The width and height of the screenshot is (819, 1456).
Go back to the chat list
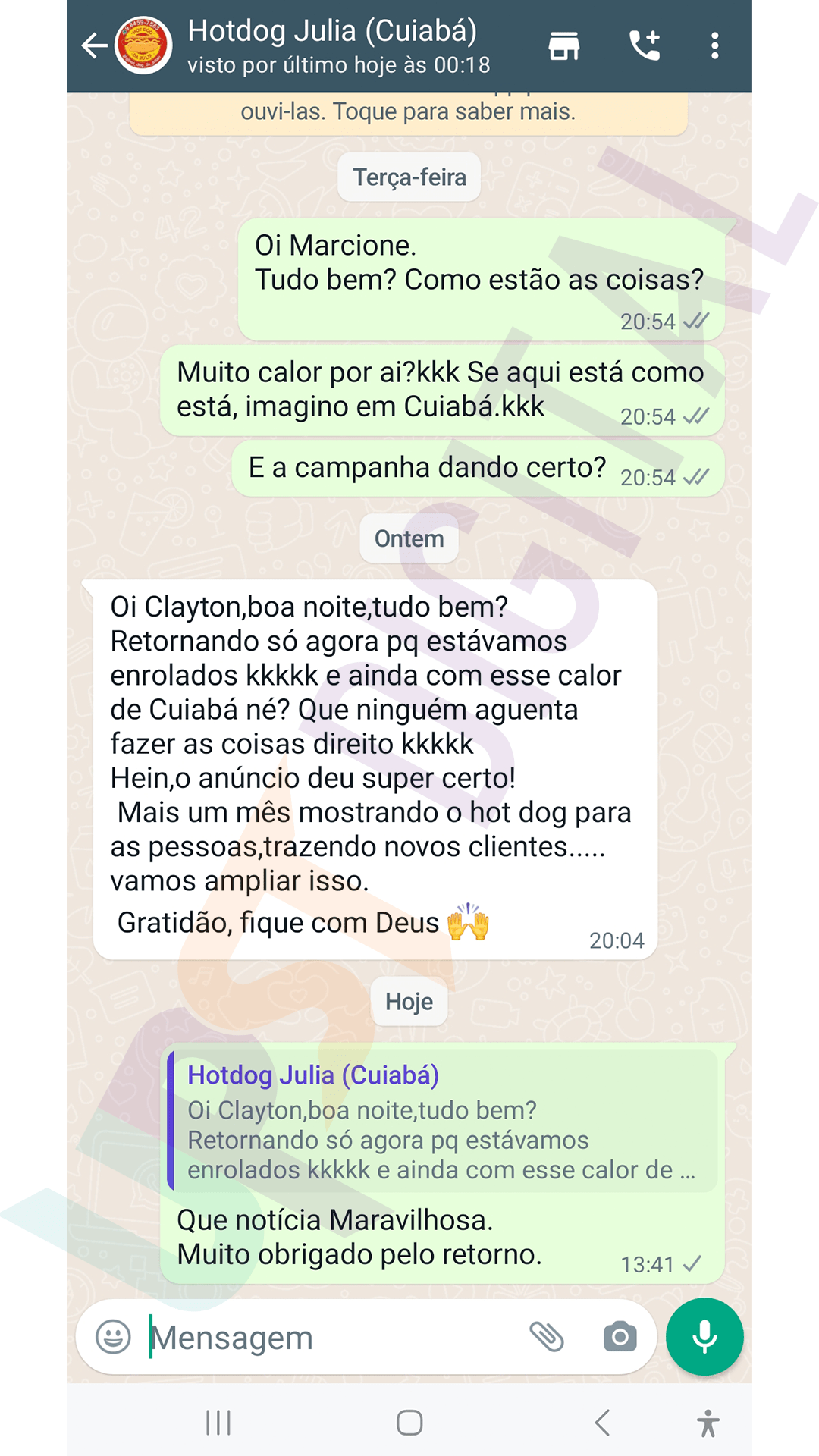coord(94,45)
